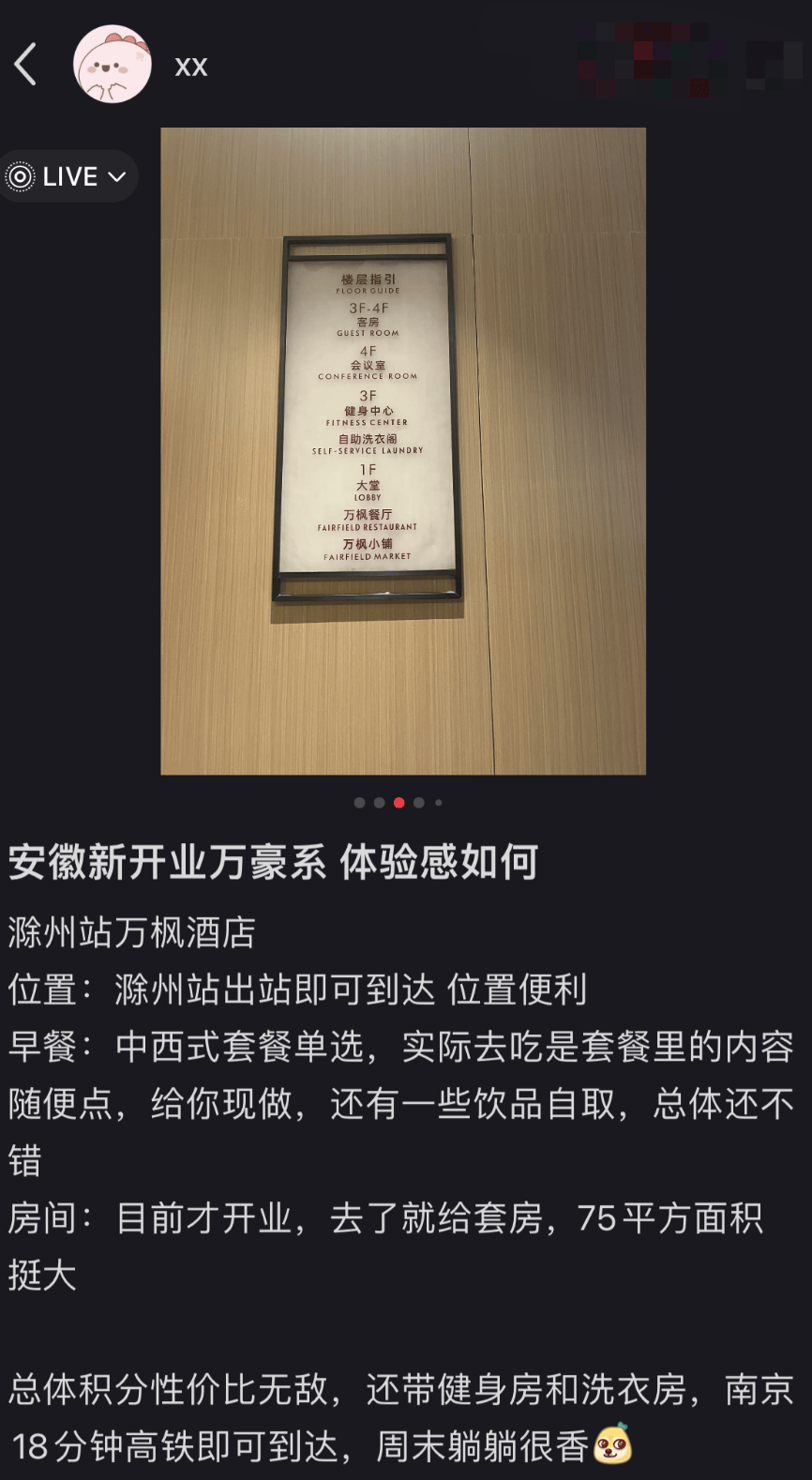Open xx's profile avatar
The image size is (812, 1480).
pos(113,65)
